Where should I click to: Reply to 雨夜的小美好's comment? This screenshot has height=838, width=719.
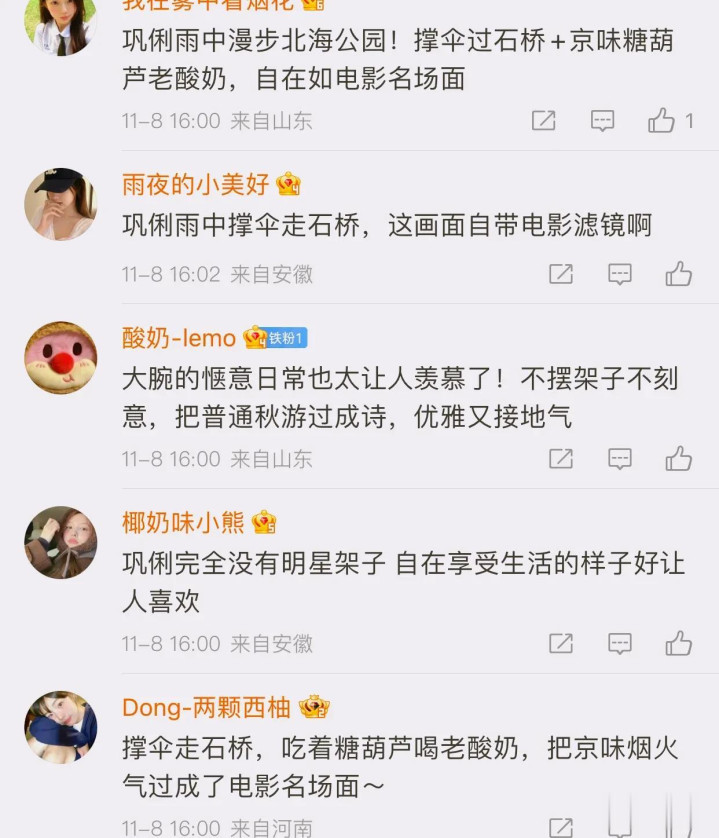[x=620, y=274]
